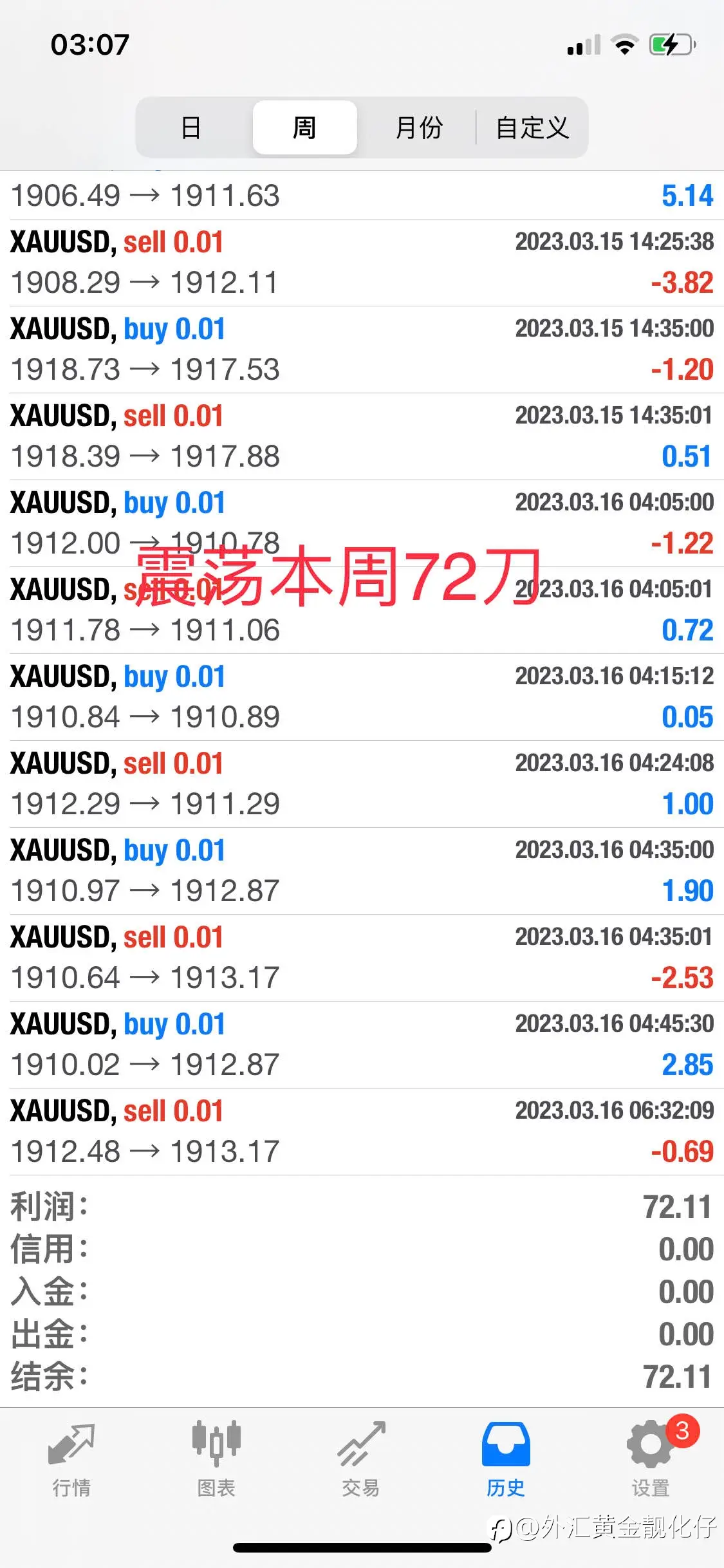724x1568 pixels.
Task: View the sell trade from 2023.03.16 04:24:08
Action: (x=362, y=784)
